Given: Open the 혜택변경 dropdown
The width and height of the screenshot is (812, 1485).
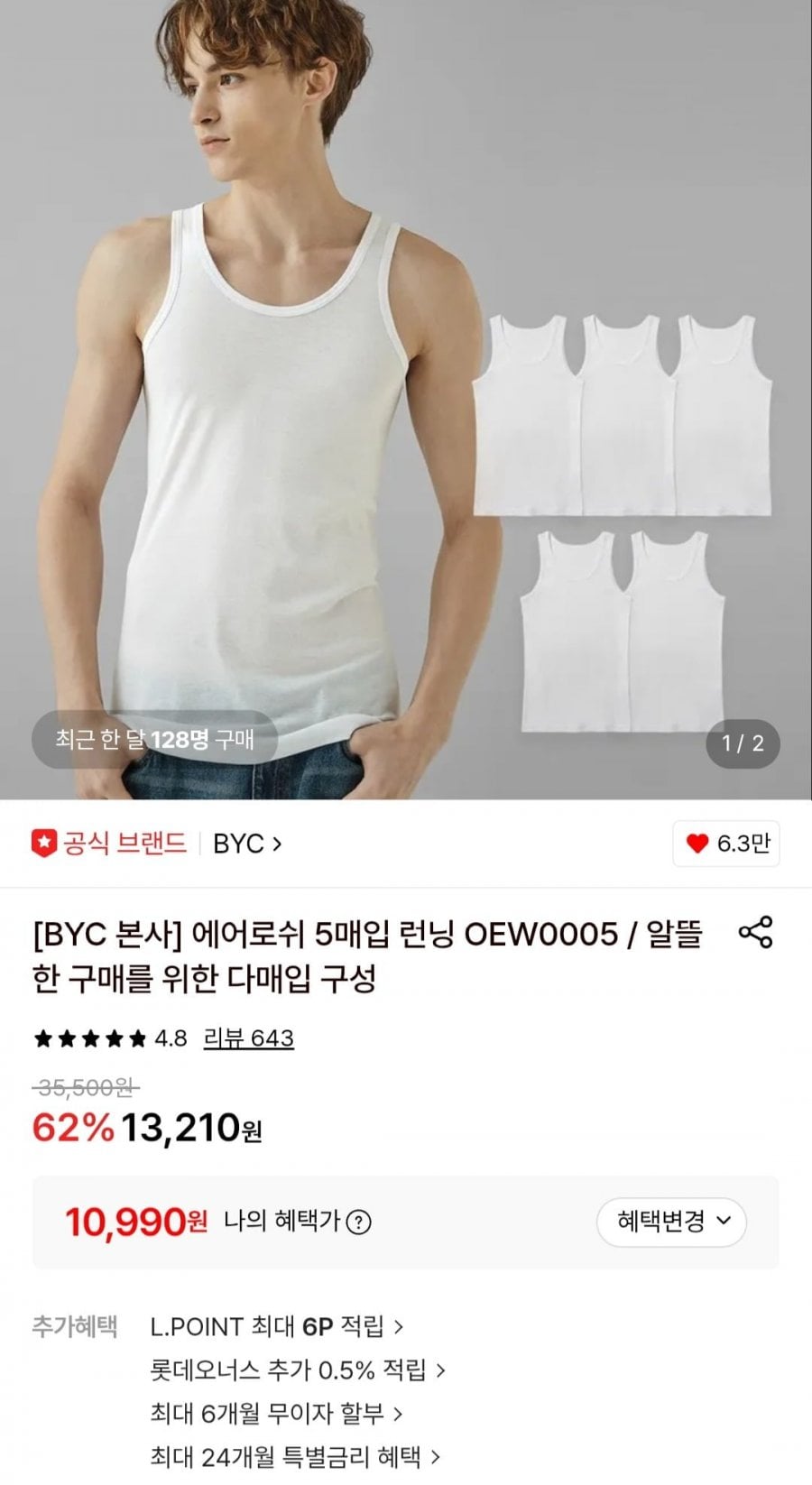Looking at the screenshot, I should (x=671, y=1222).
